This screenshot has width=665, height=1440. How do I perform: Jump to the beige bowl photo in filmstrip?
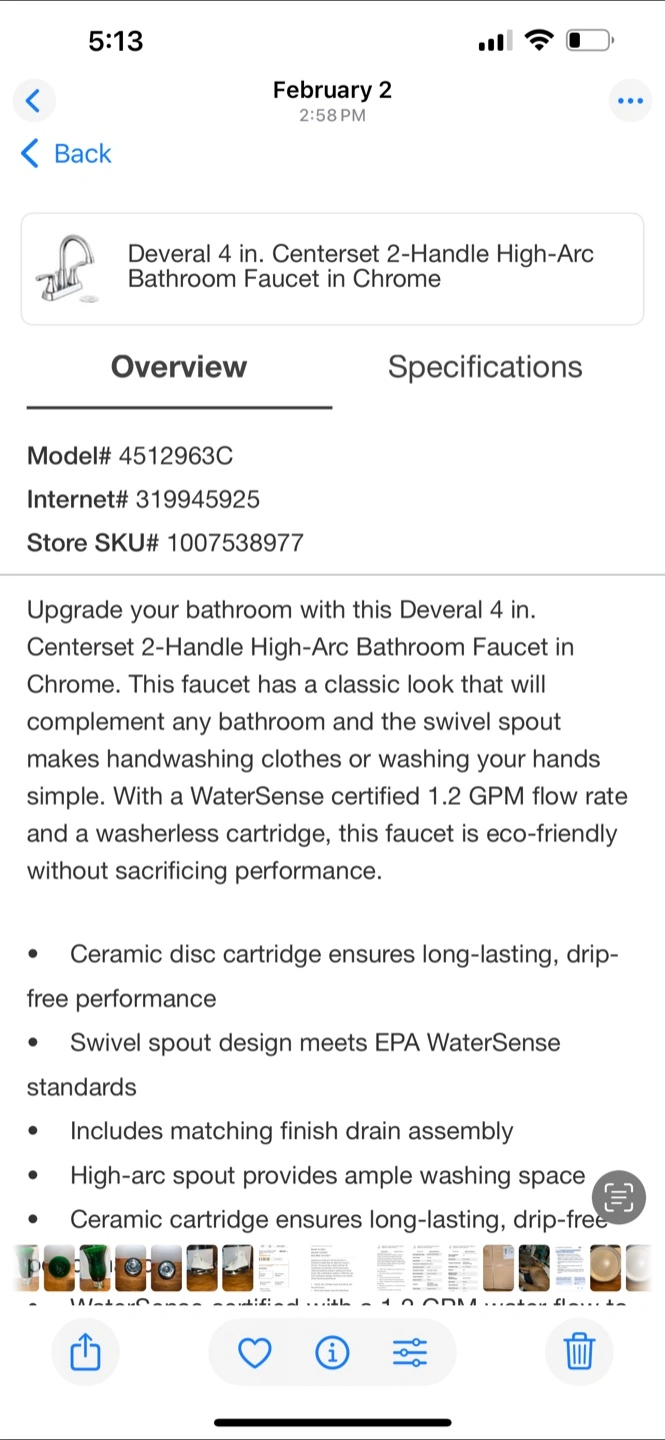click(603, 1267)
